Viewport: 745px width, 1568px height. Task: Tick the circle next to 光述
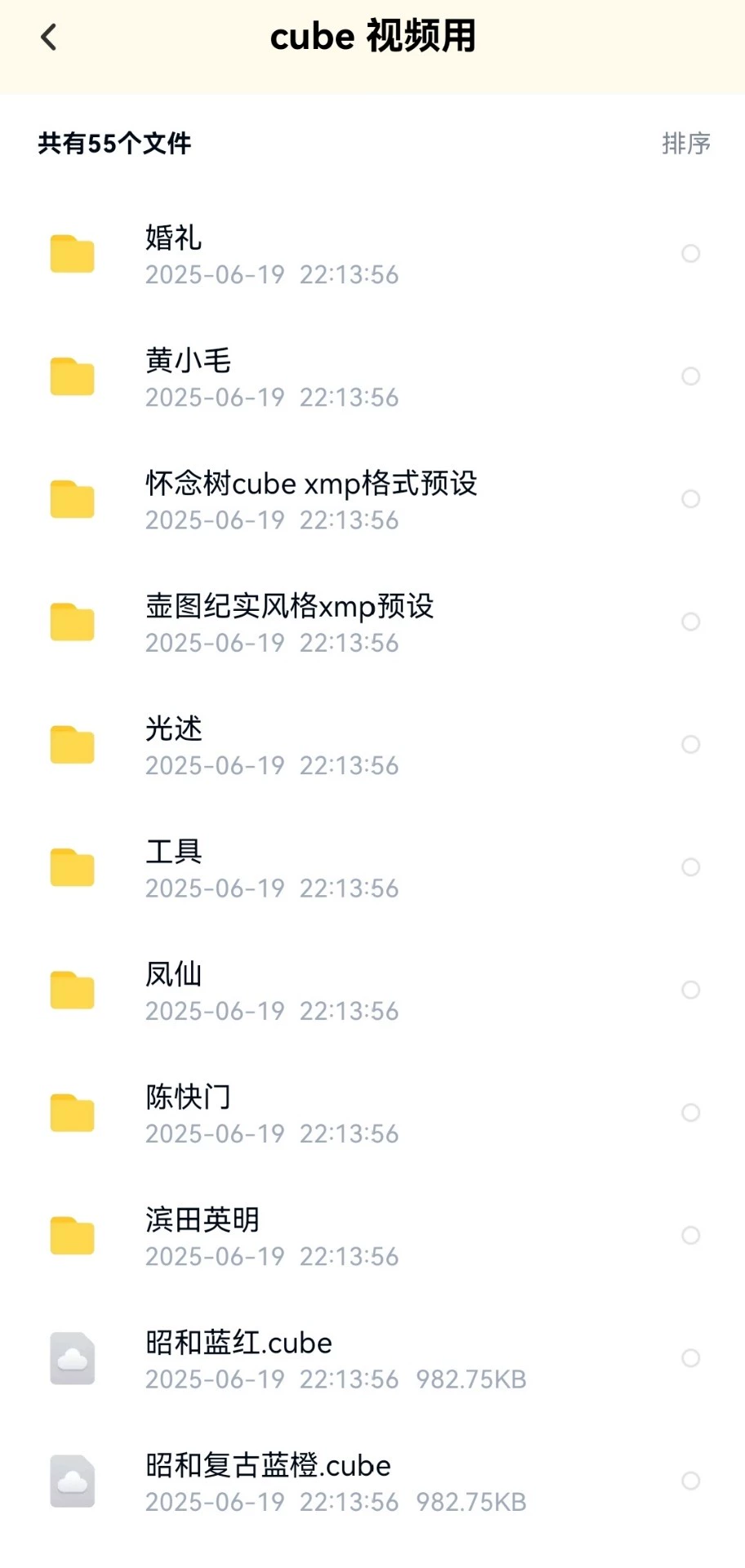point(691,745)
